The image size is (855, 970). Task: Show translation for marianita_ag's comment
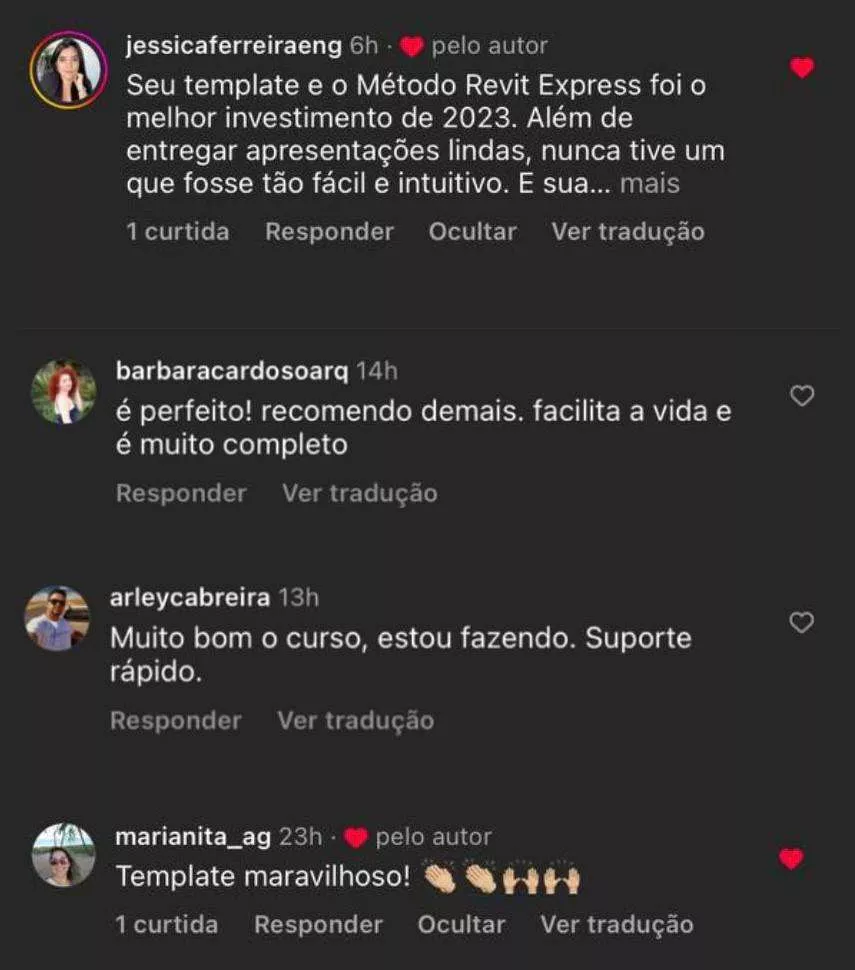[x=616, y=925]
